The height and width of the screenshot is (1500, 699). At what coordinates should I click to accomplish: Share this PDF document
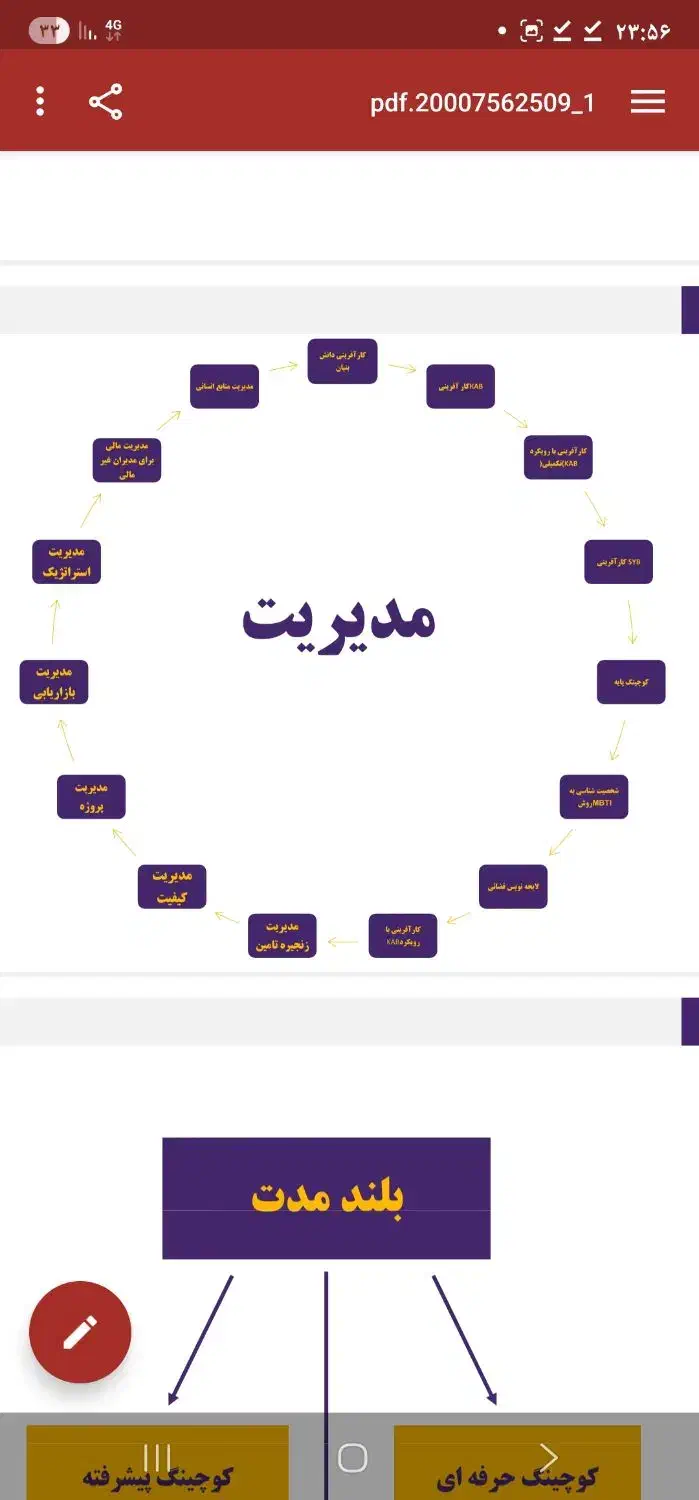click(106, 102)
